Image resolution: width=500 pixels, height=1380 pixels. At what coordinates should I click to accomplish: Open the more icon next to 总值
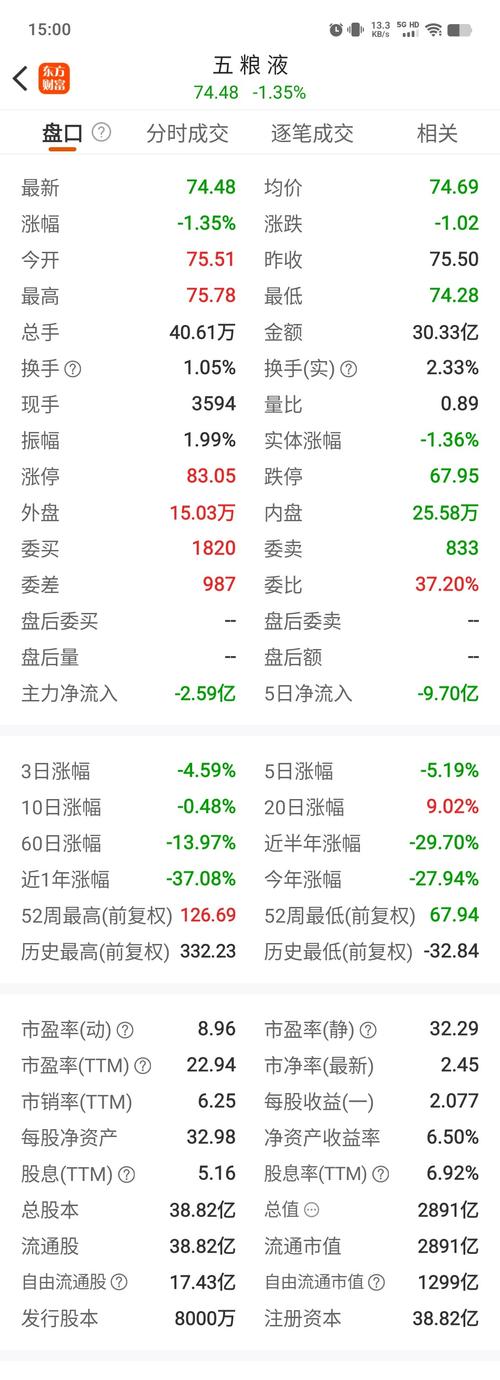[x=312, y=1210]
